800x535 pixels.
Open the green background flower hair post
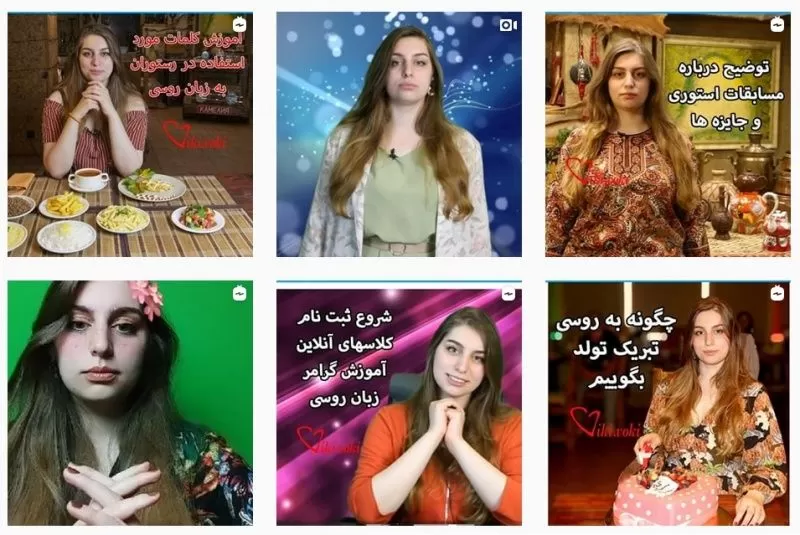[130, 403]
